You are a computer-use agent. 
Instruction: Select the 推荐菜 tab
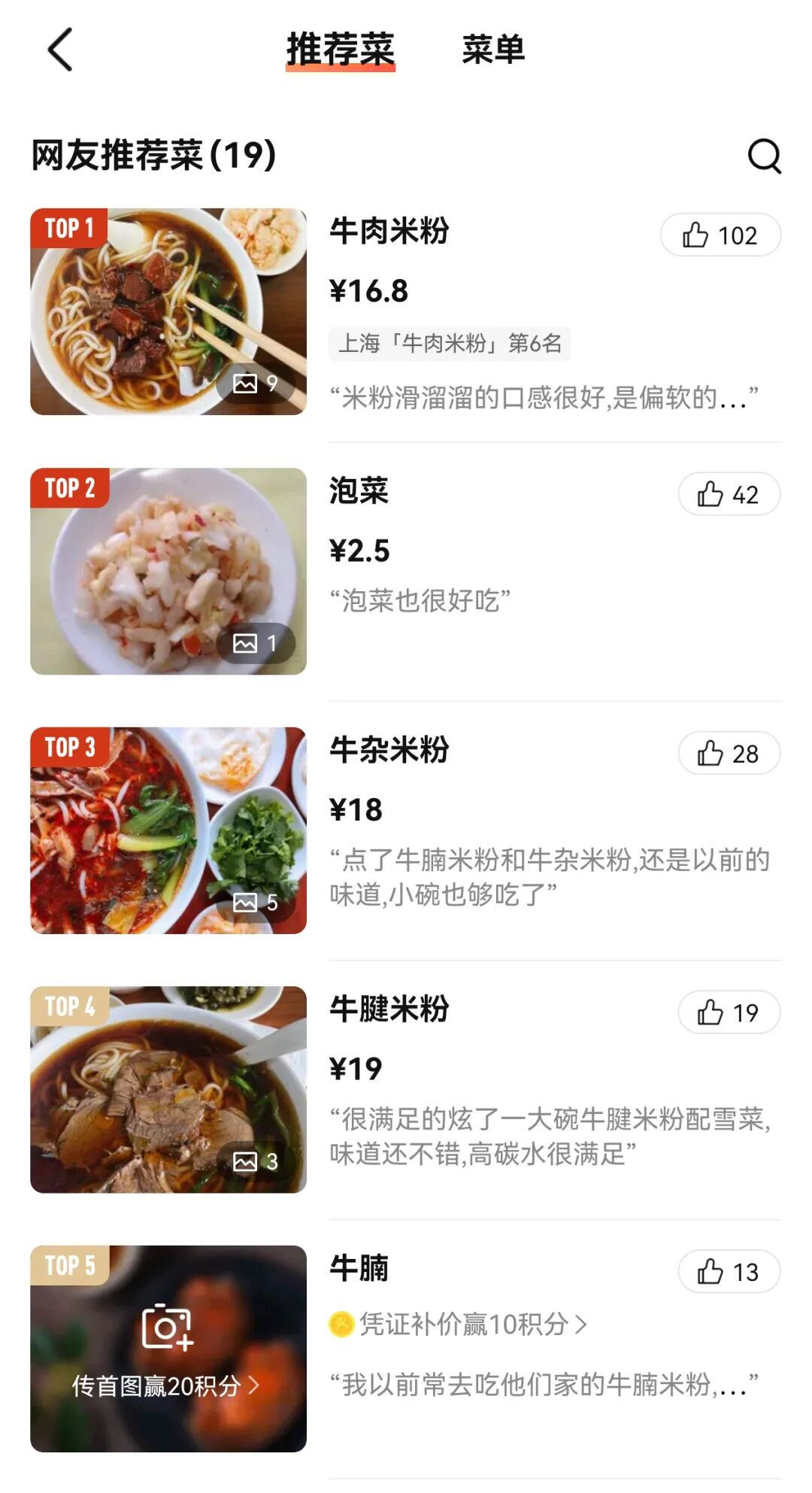point(341,50)
